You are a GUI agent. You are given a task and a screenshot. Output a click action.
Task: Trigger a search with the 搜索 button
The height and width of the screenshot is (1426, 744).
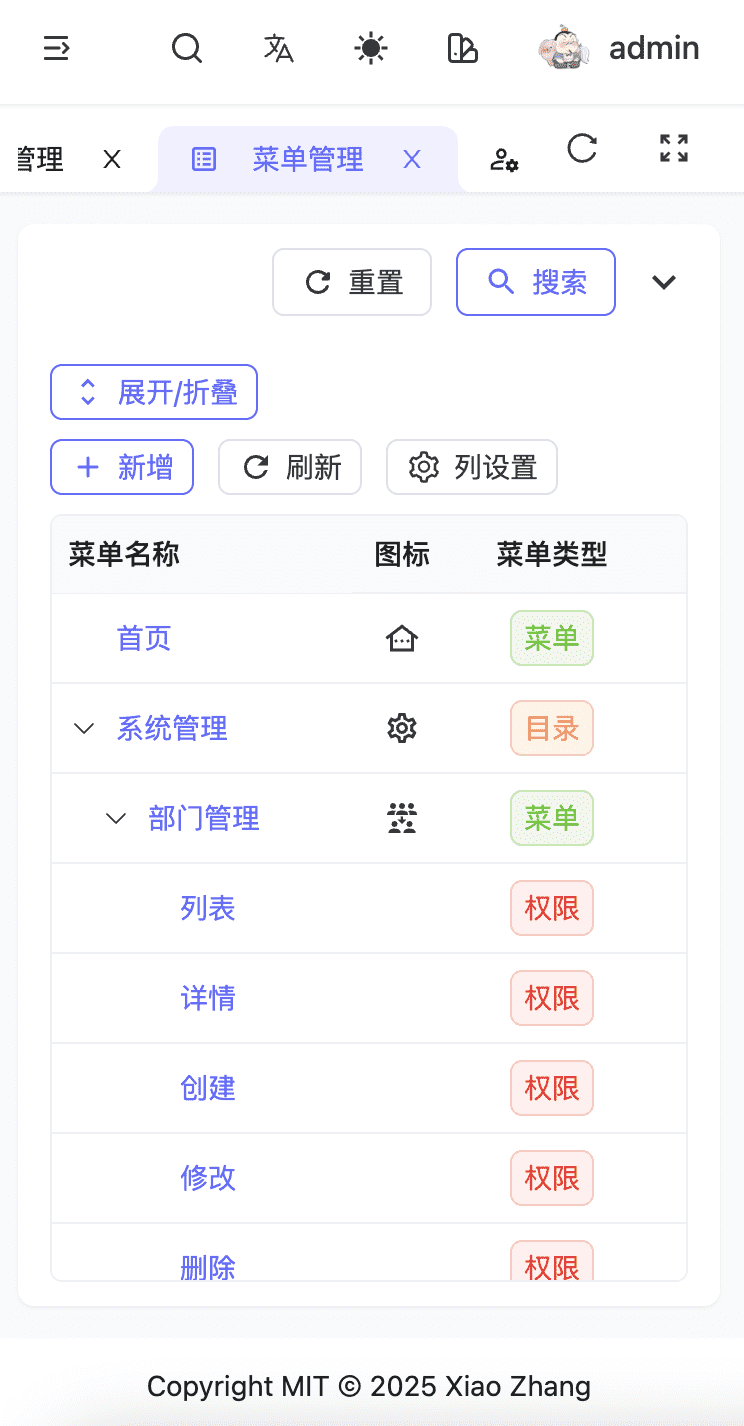[x=535, y=282]
